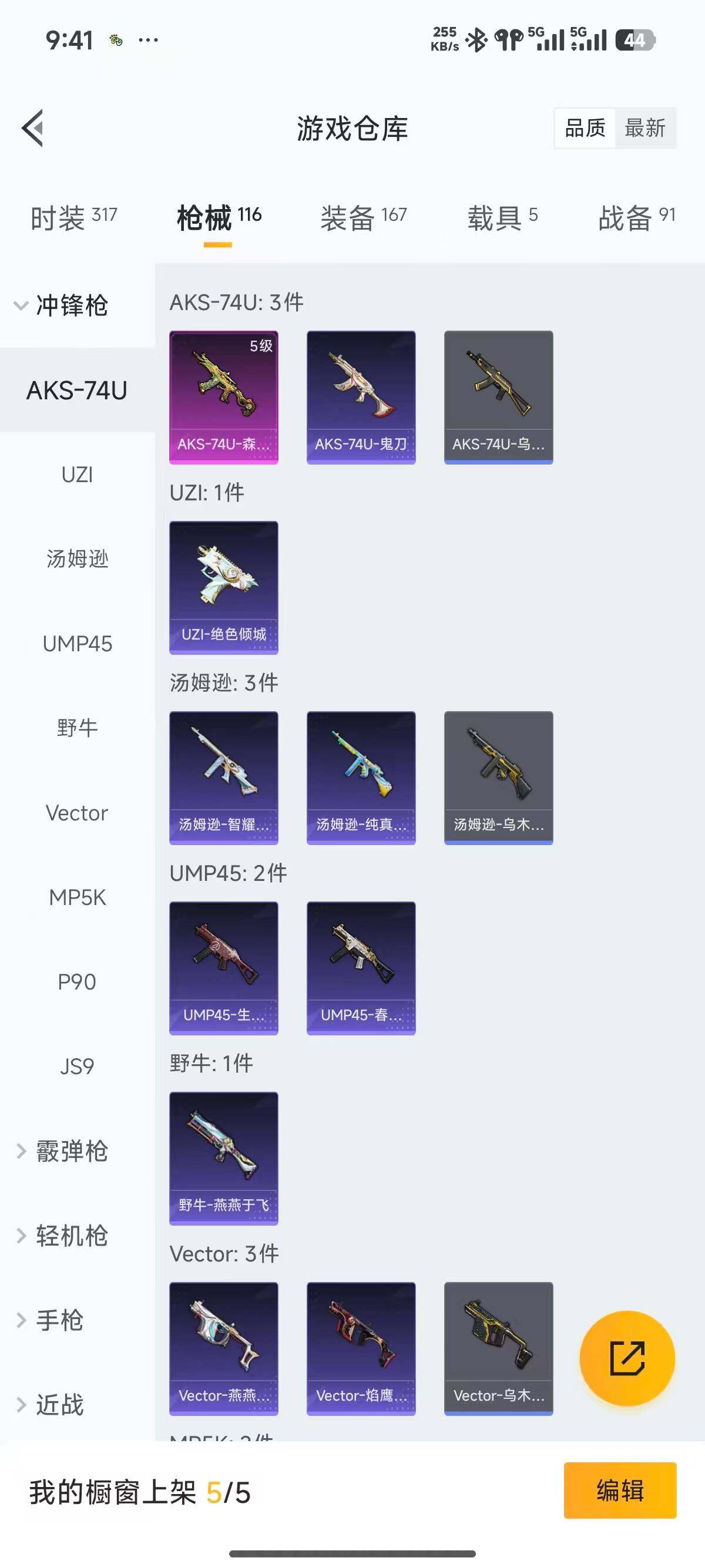The image size is (705, 1568).
Task: Switch to the 载具 tab
Action: tap(502, 217)
